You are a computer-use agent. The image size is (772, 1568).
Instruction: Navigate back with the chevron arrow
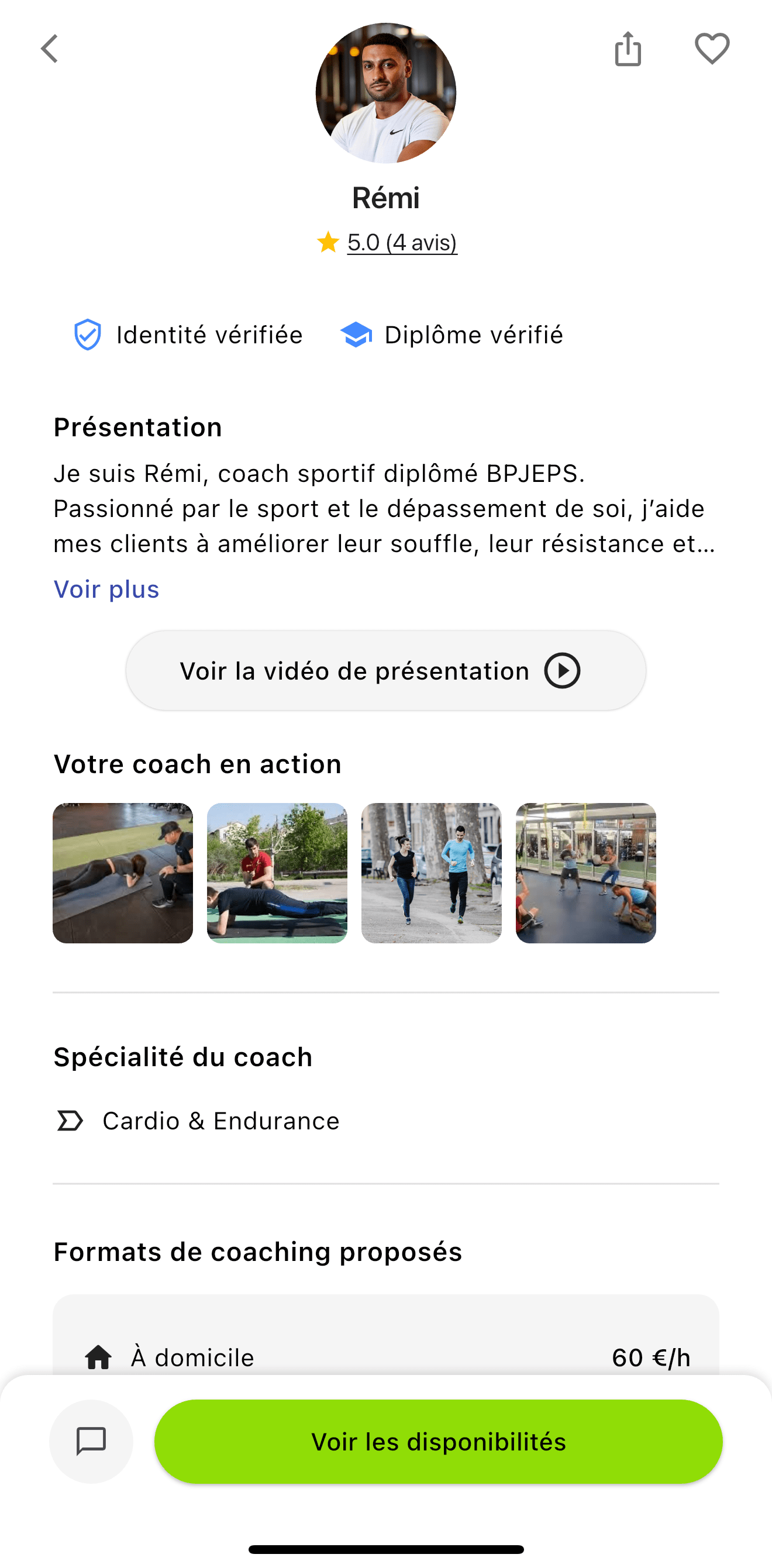tap(50, 48)
